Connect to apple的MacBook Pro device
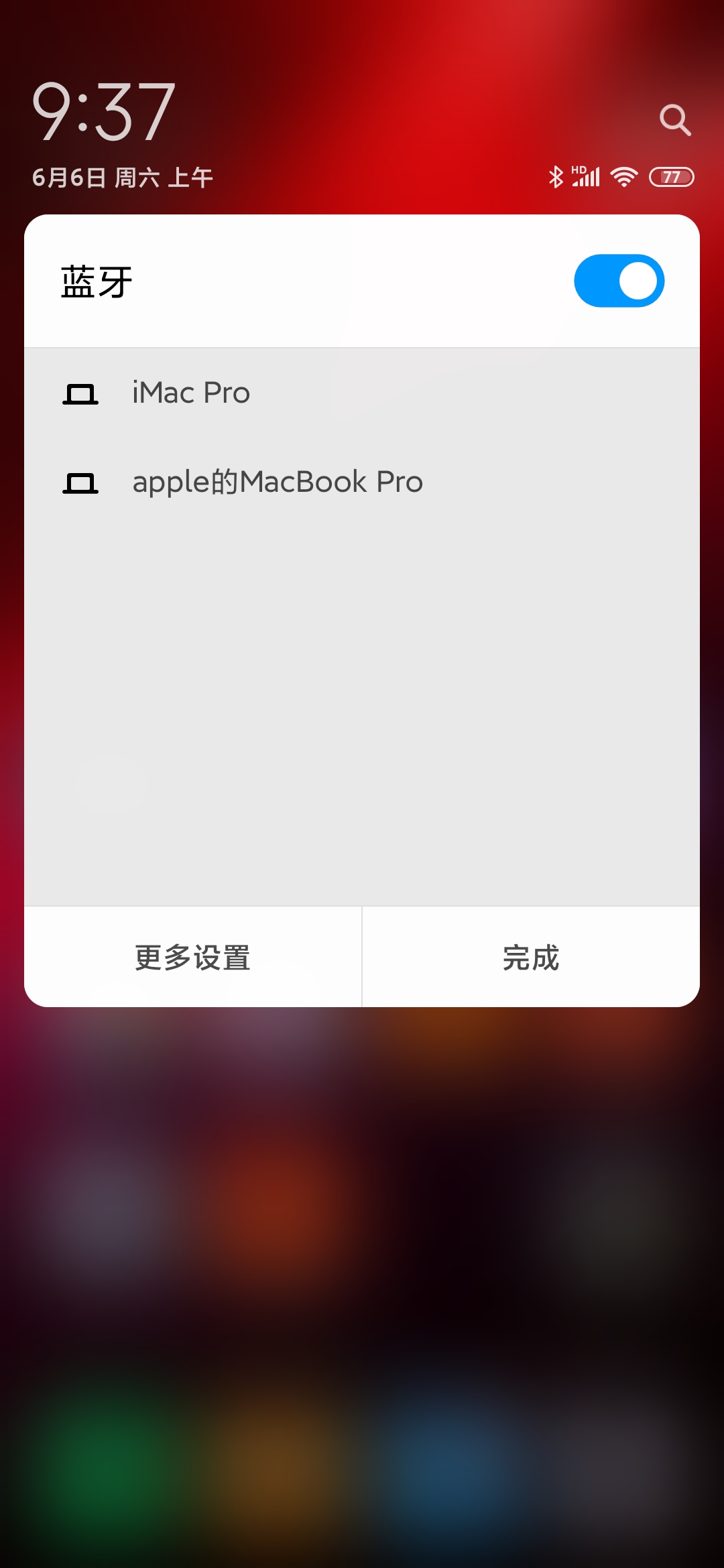 pos(276,482)
